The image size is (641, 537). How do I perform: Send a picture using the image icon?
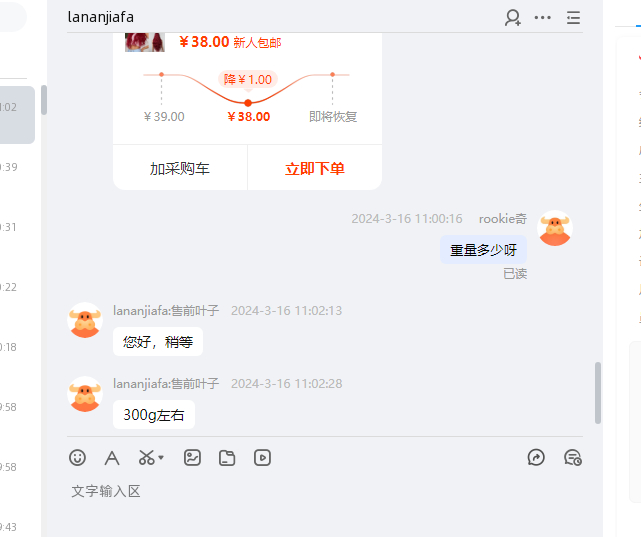pos(192,458)
